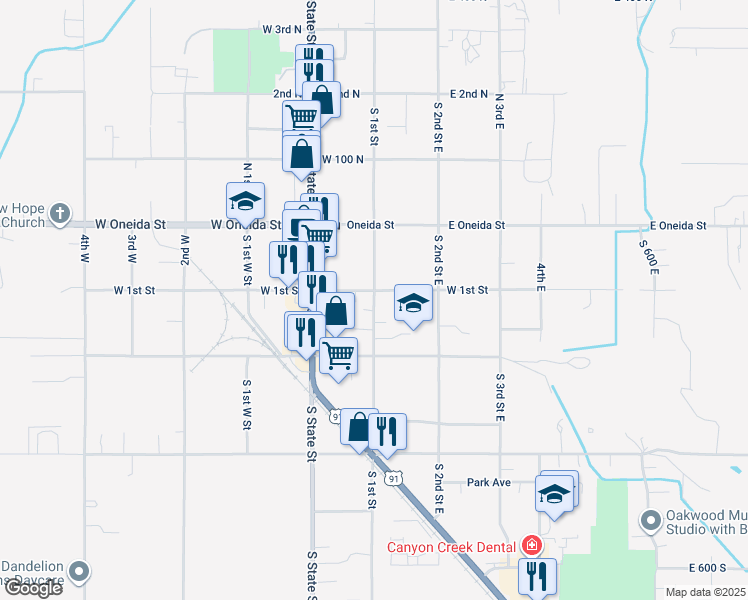
Task: Select the New Hope Church place marker
Action: pos(60,213)
